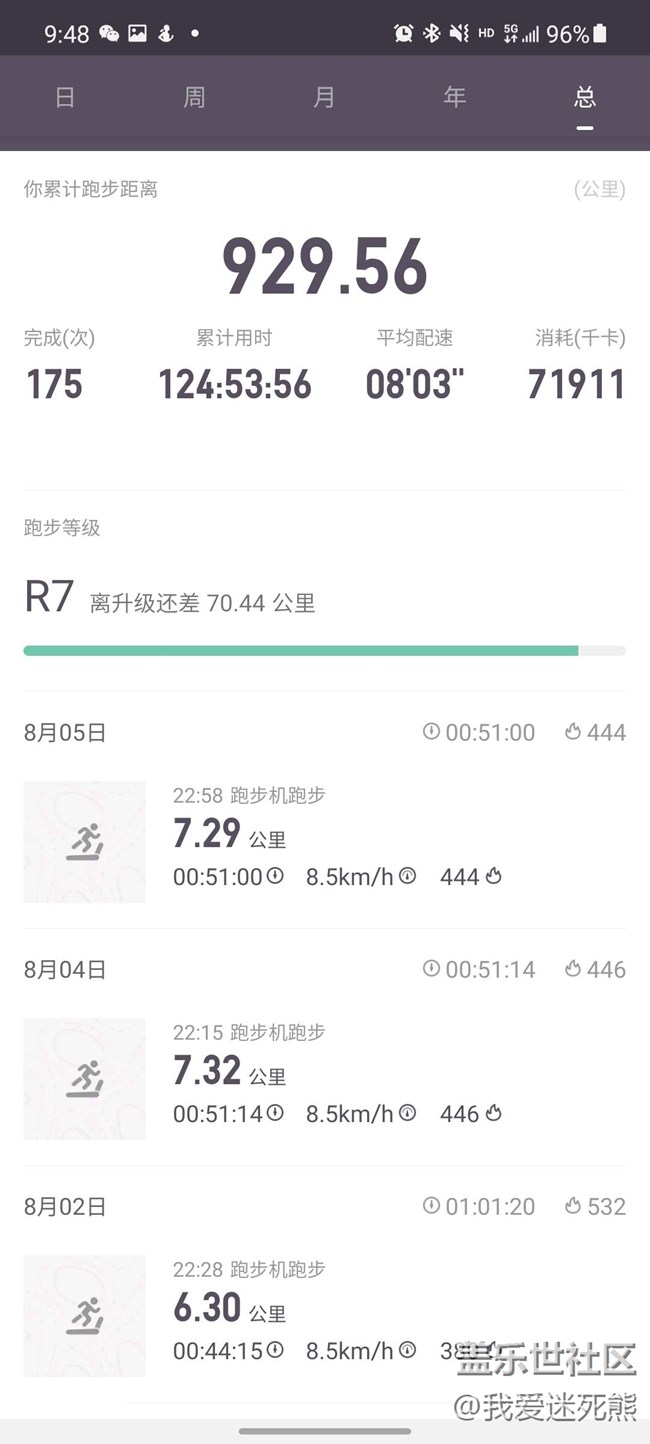
Task: Show the 年 (year) statistics tab
Action: [x=455, y=97]
